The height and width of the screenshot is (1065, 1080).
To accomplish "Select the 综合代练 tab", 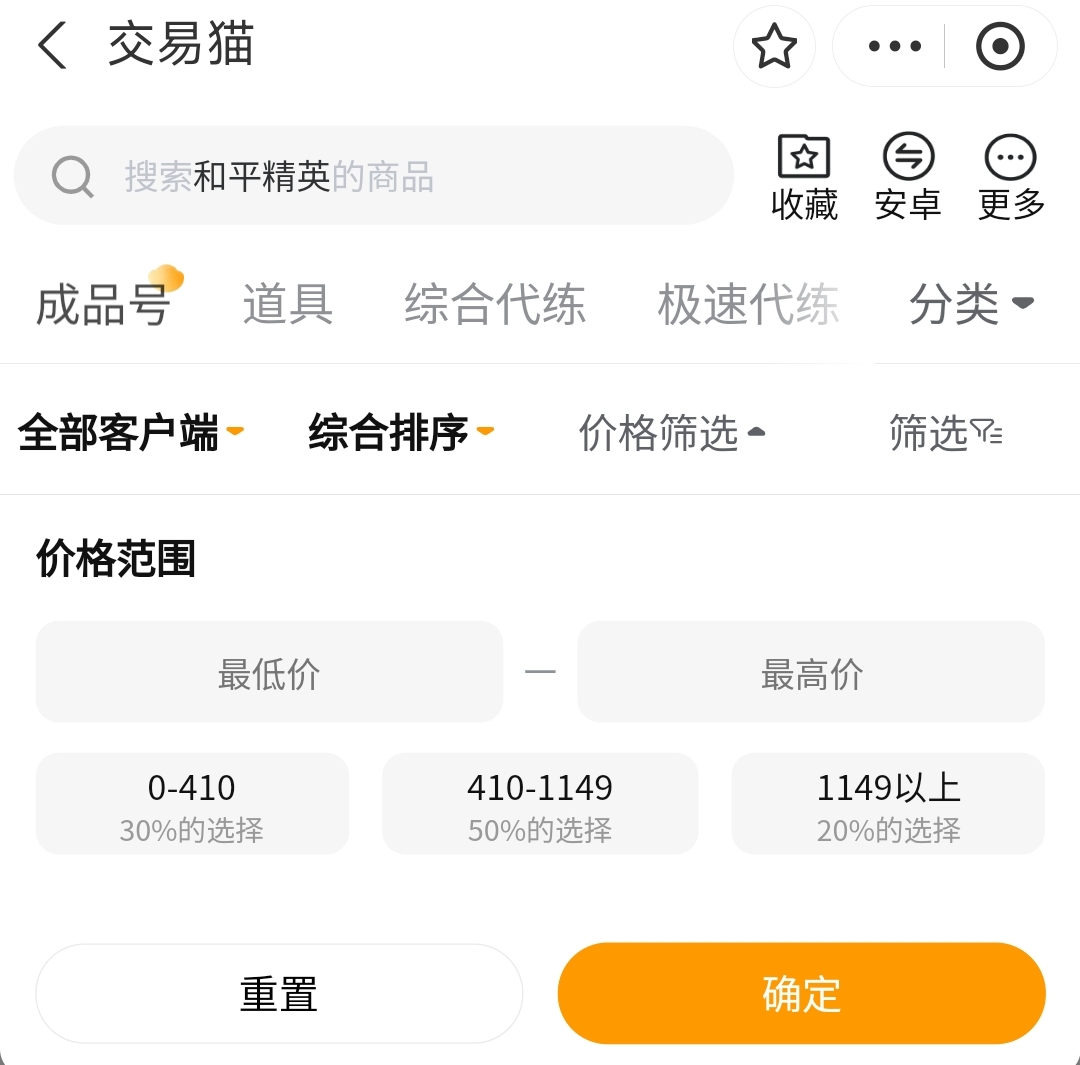I will 495,304.
